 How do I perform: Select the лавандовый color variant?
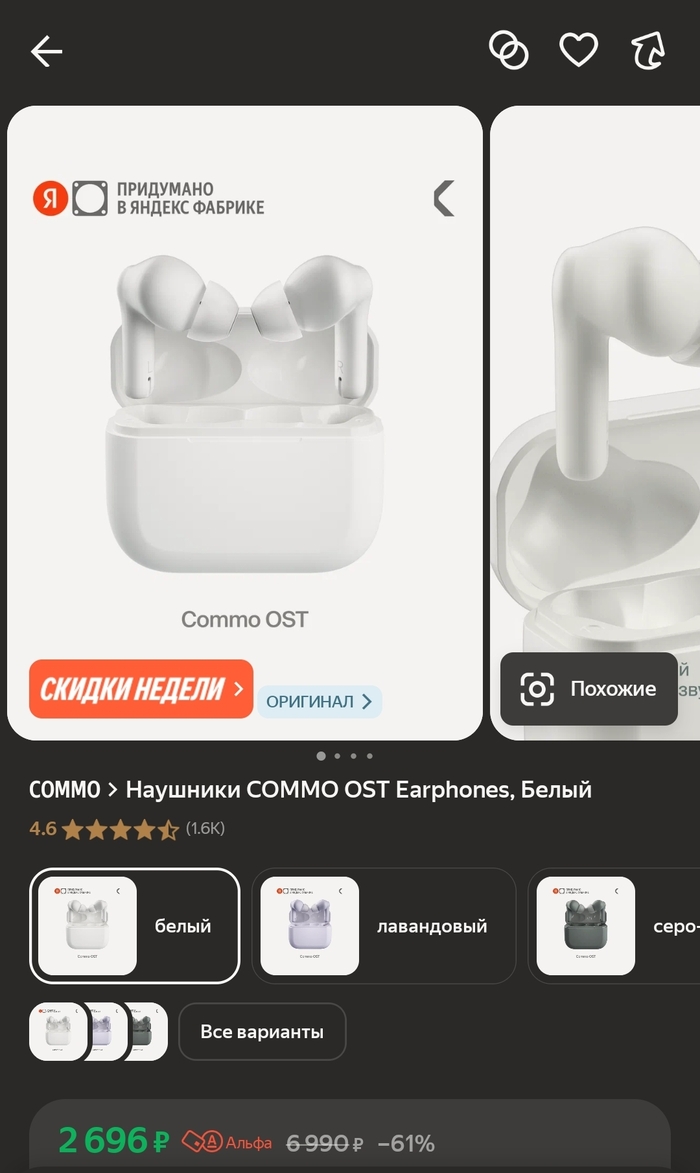click(383, 926)
